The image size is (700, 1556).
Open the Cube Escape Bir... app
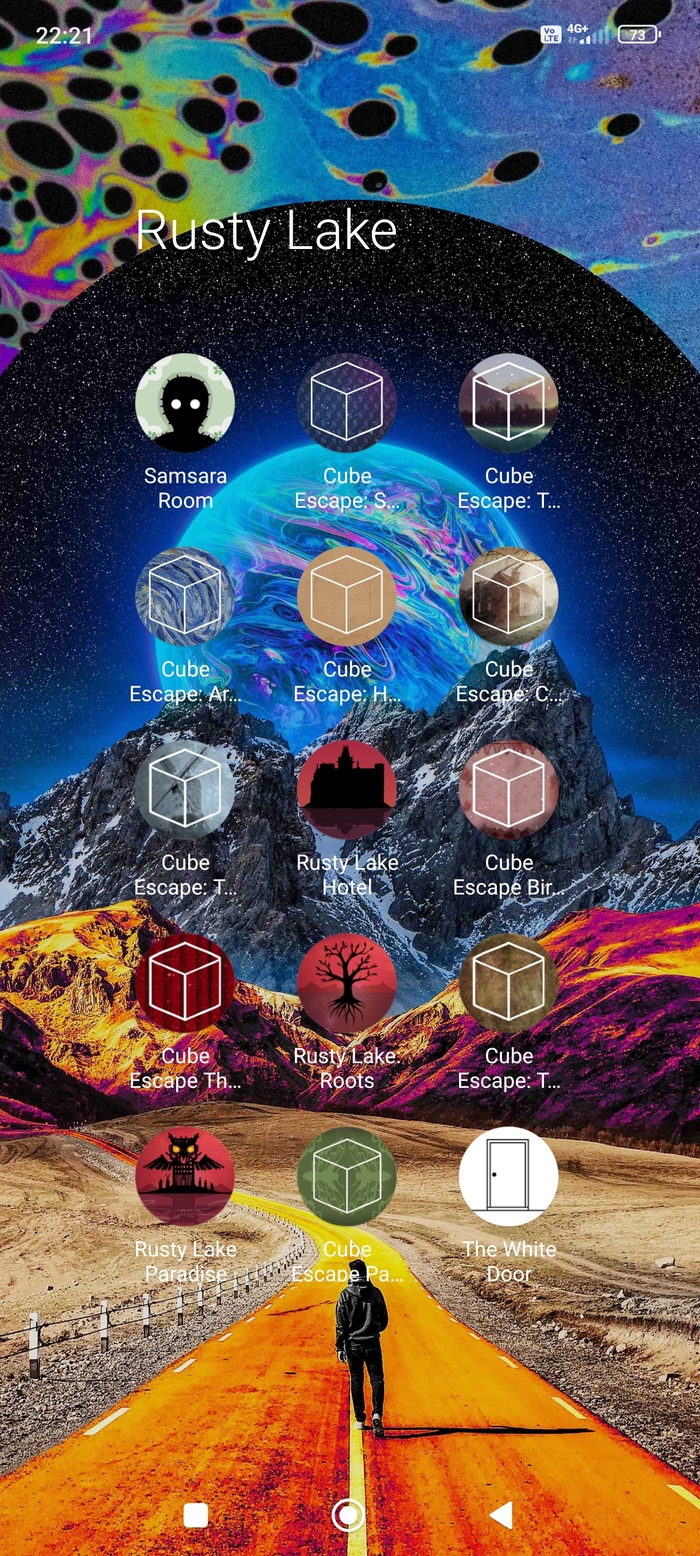[509, 790]
